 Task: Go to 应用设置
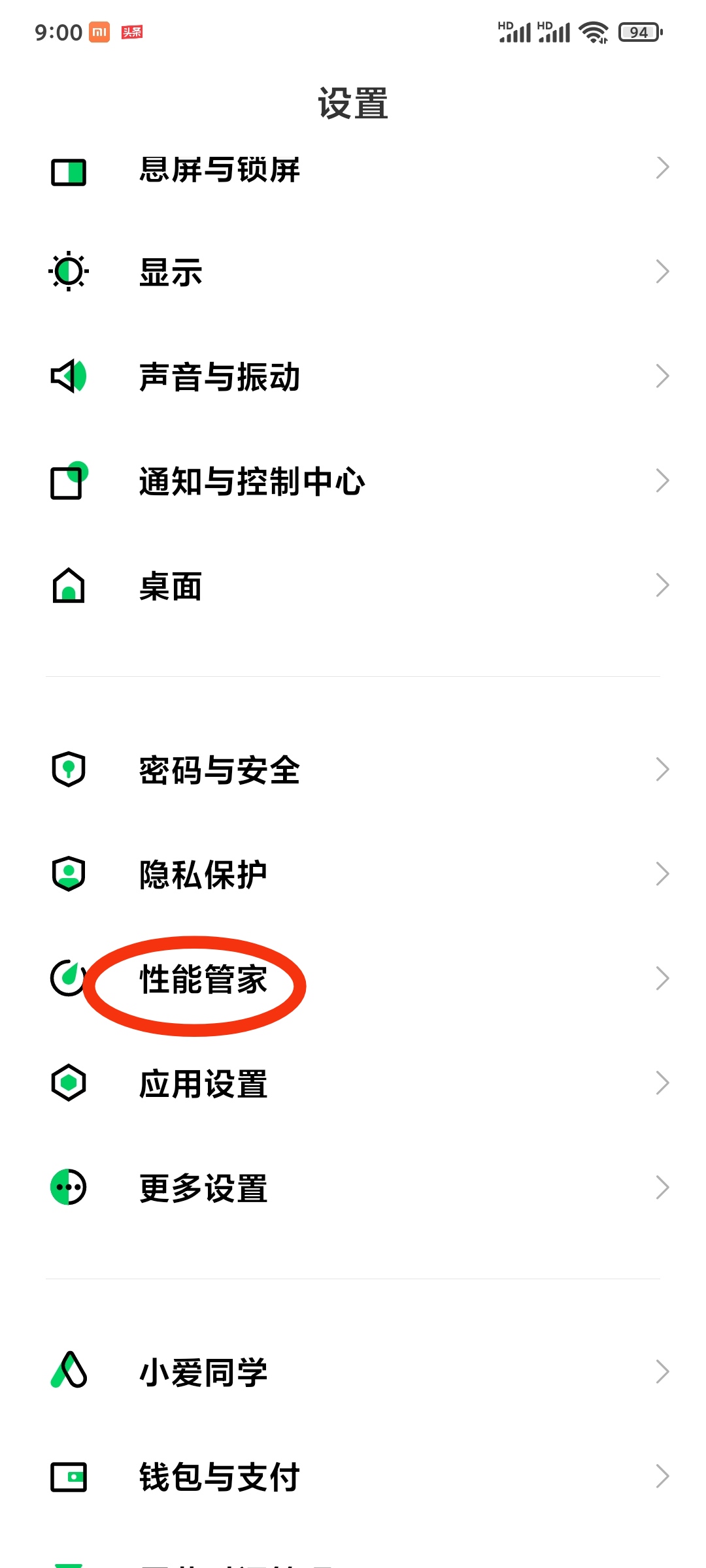(353, 1083)
